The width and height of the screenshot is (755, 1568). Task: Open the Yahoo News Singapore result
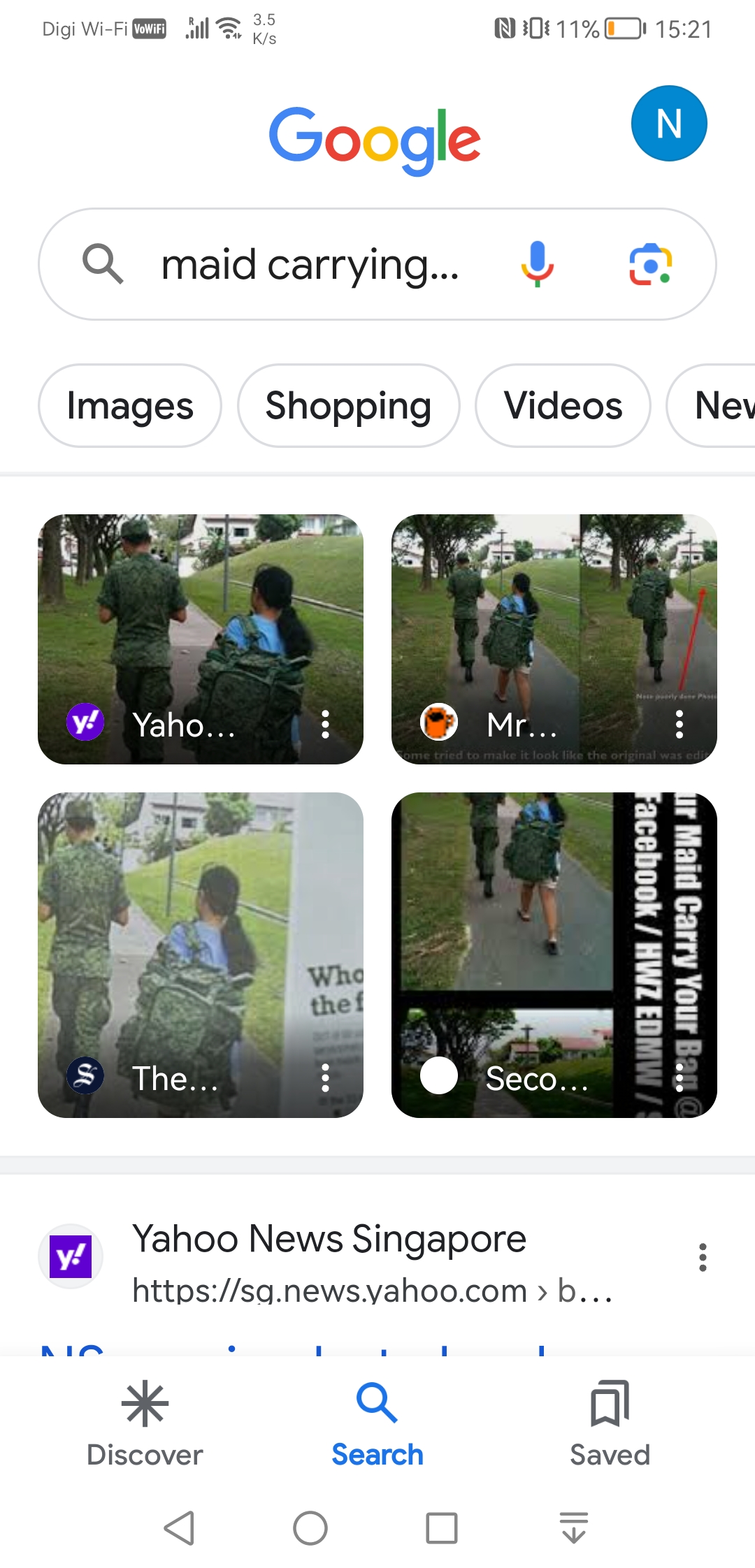coord(329,1239)
